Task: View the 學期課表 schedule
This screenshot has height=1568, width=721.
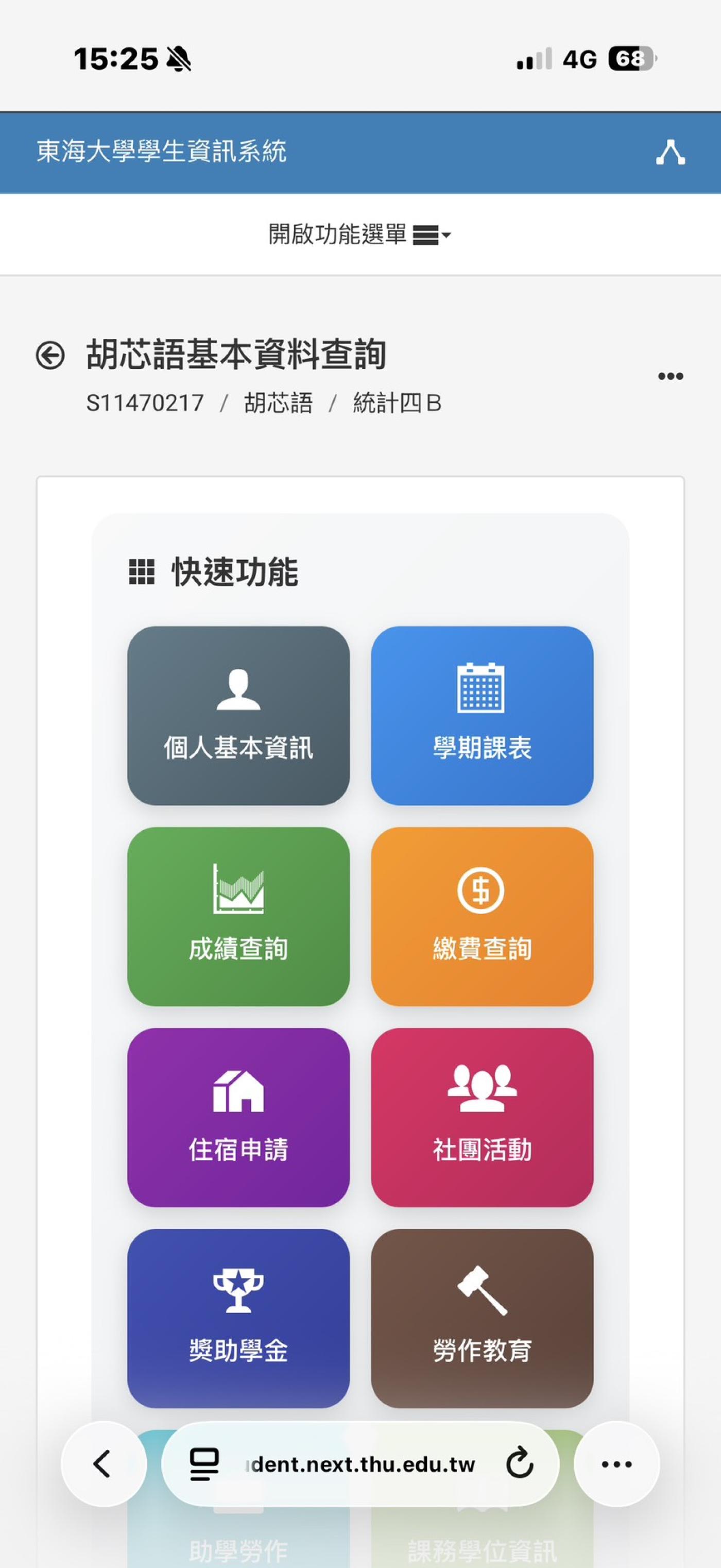Action: coord(482,715)
